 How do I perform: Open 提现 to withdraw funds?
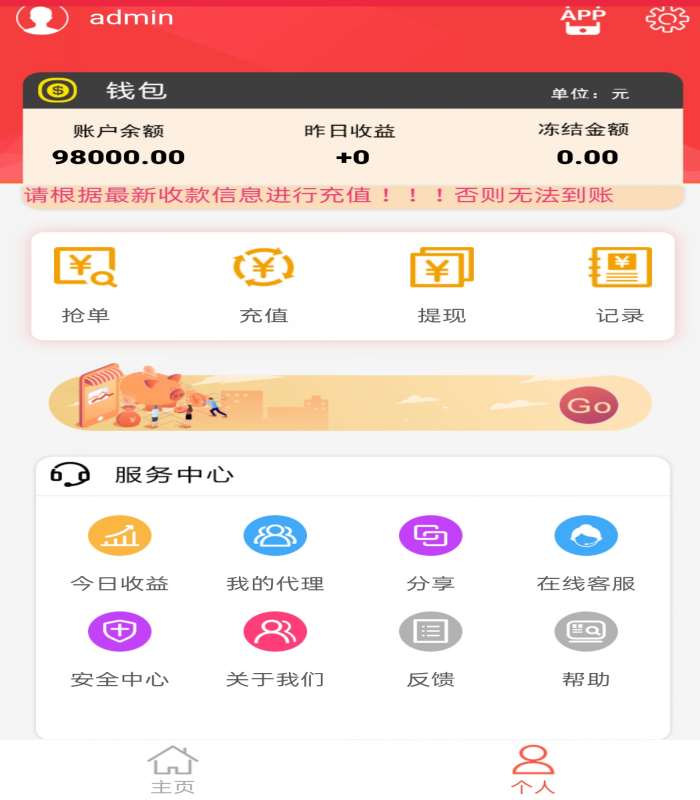[441, 285]
